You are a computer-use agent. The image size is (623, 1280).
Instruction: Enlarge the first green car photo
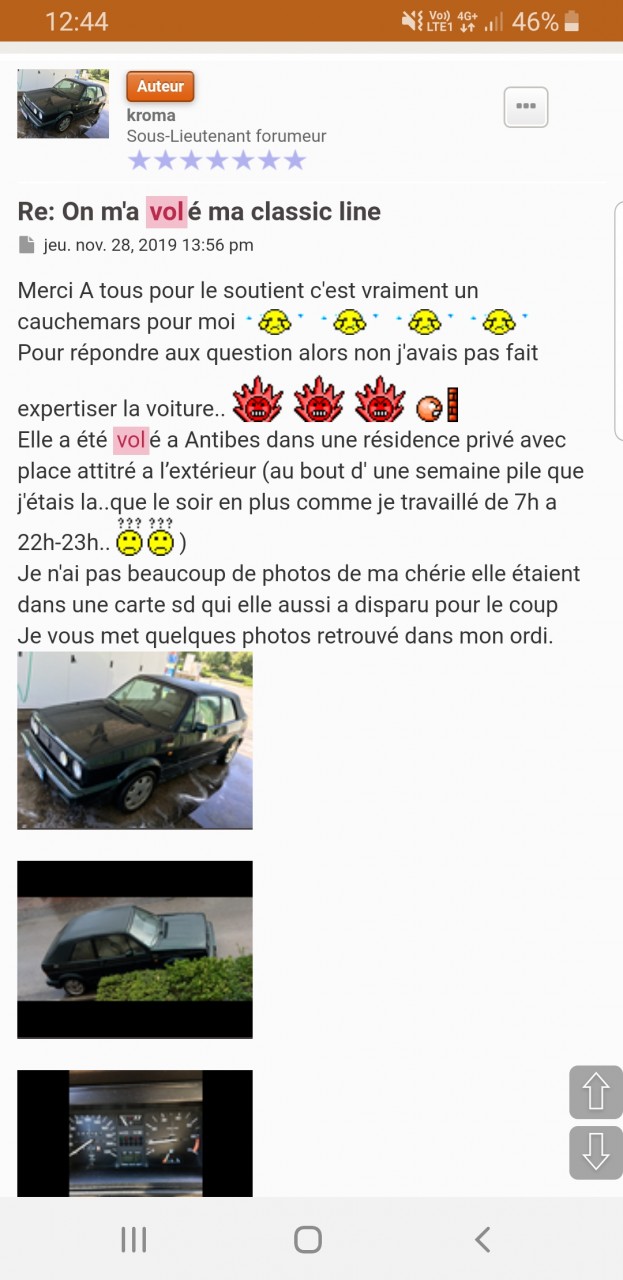(x=135, y=740)
